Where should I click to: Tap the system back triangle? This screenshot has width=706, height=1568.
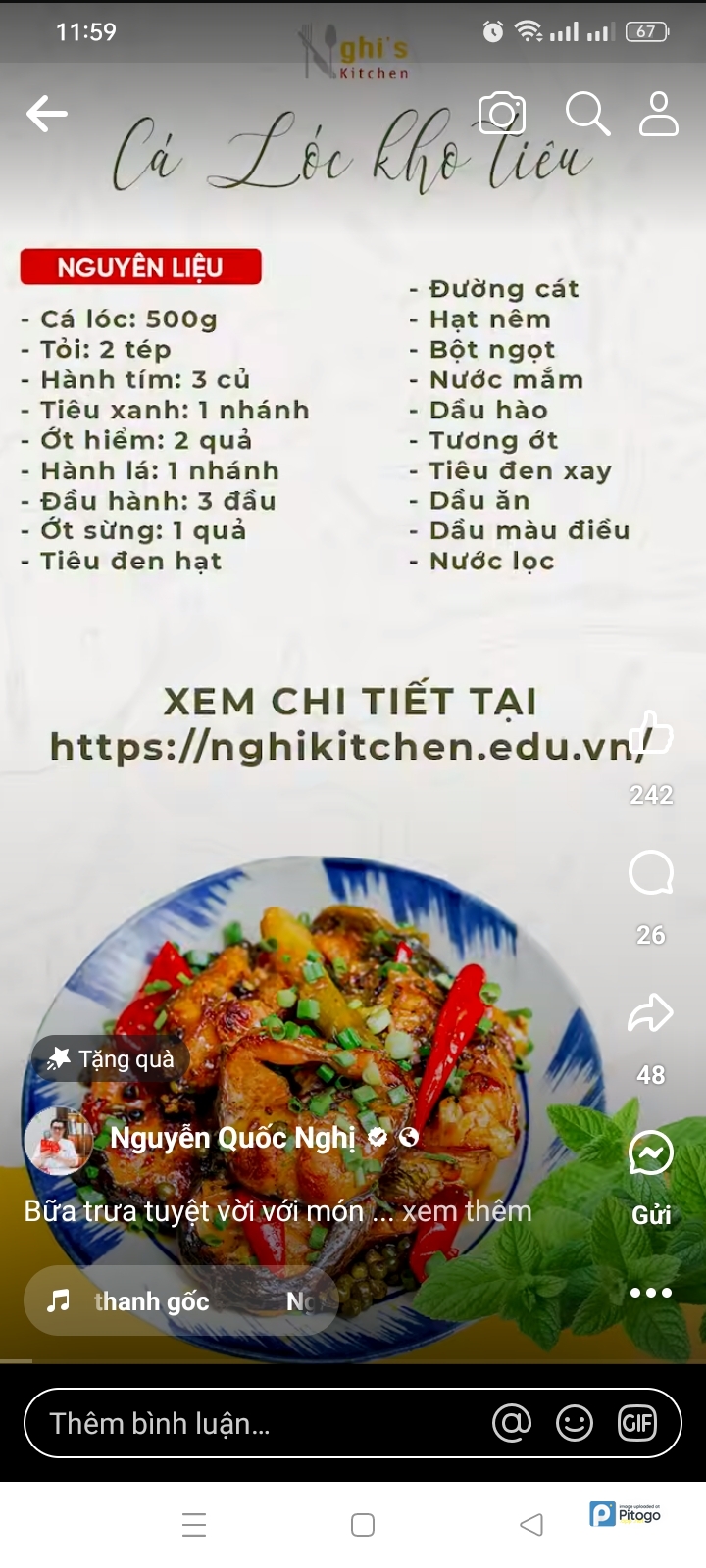coord(531,1525)
